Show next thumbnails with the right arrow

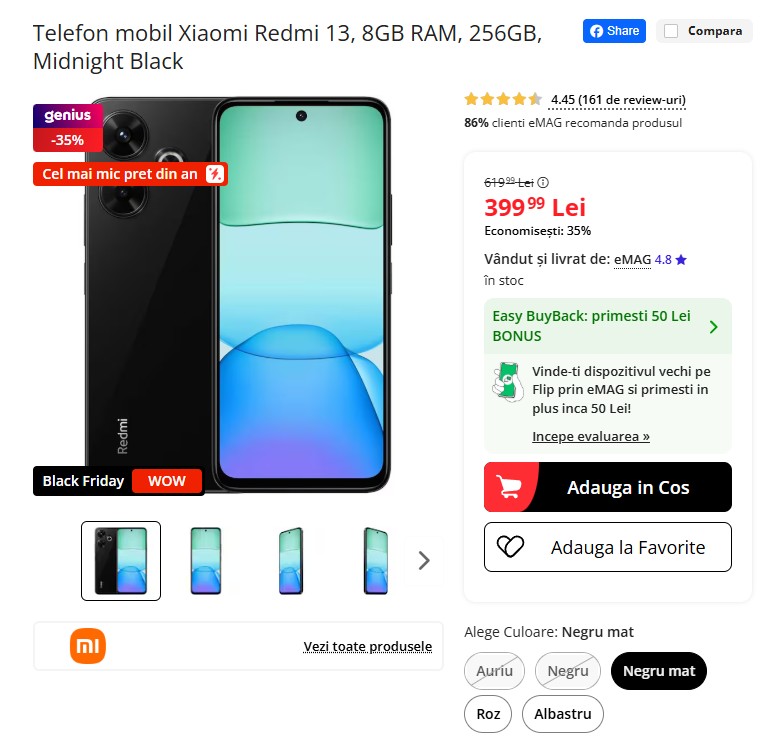[x=424, y=561]
